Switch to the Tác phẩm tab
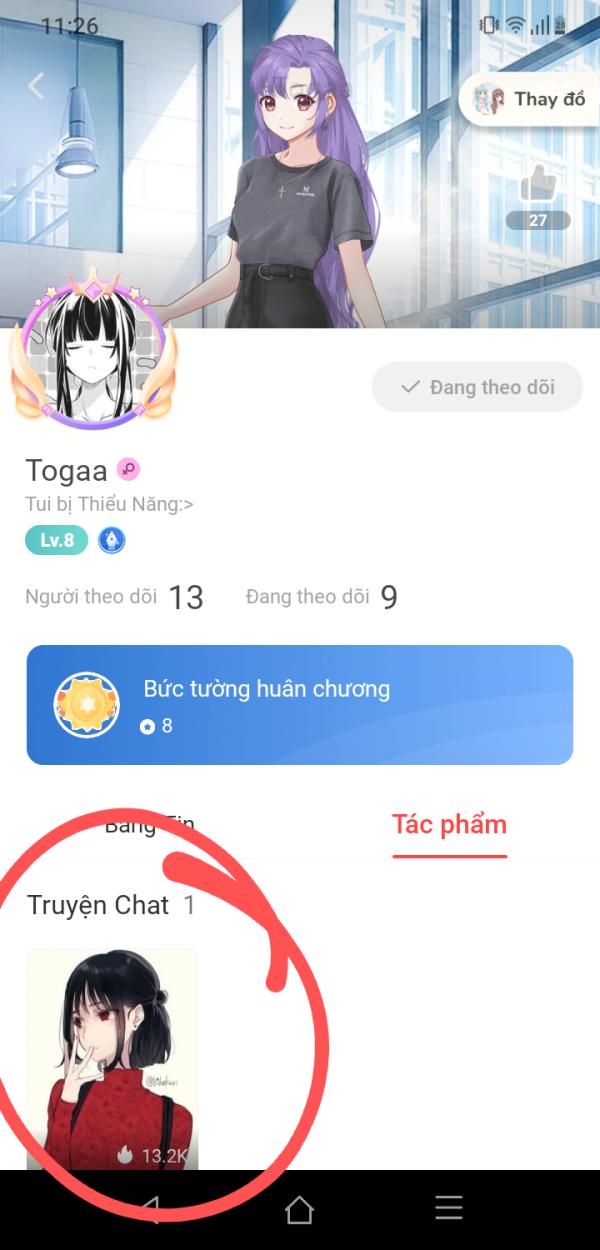The width and height of the screenshot is (600, 1250). click(x=449, y=825)
